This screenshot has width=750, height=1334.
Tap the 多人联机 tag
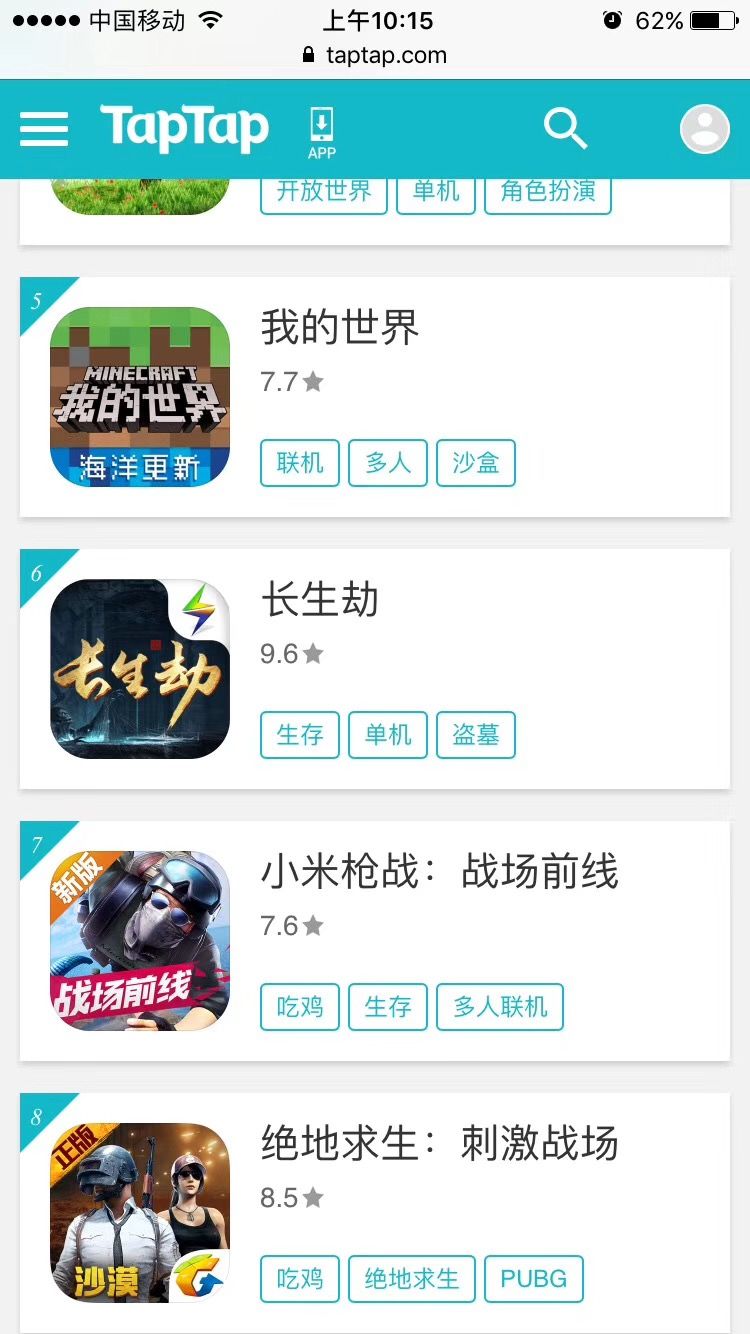[x=500, y=1008]
